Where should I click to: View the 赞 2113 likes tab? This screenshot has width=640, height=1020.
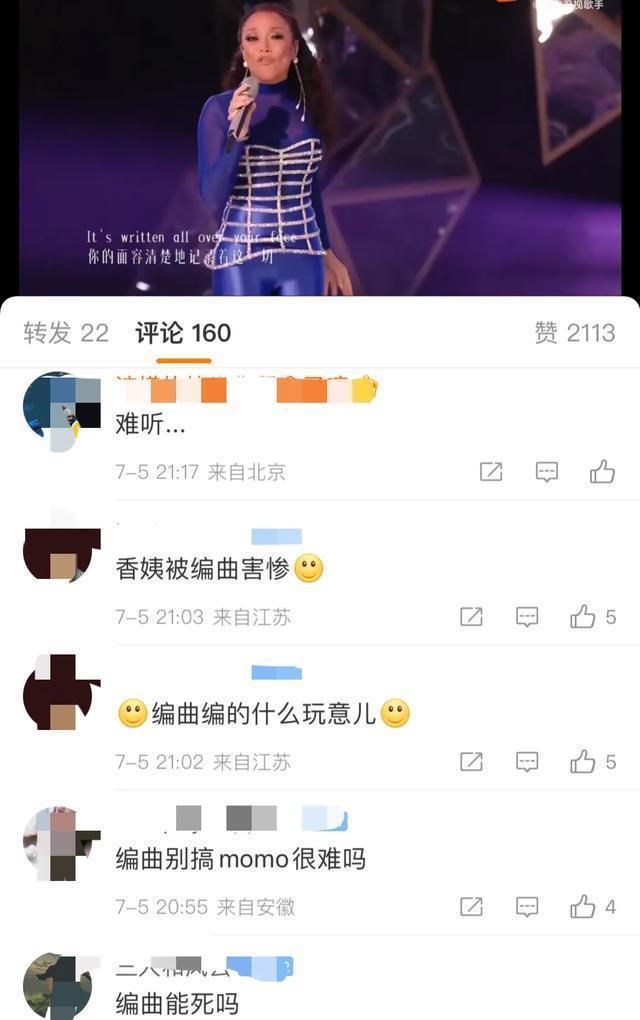click(x=574, y=333)
